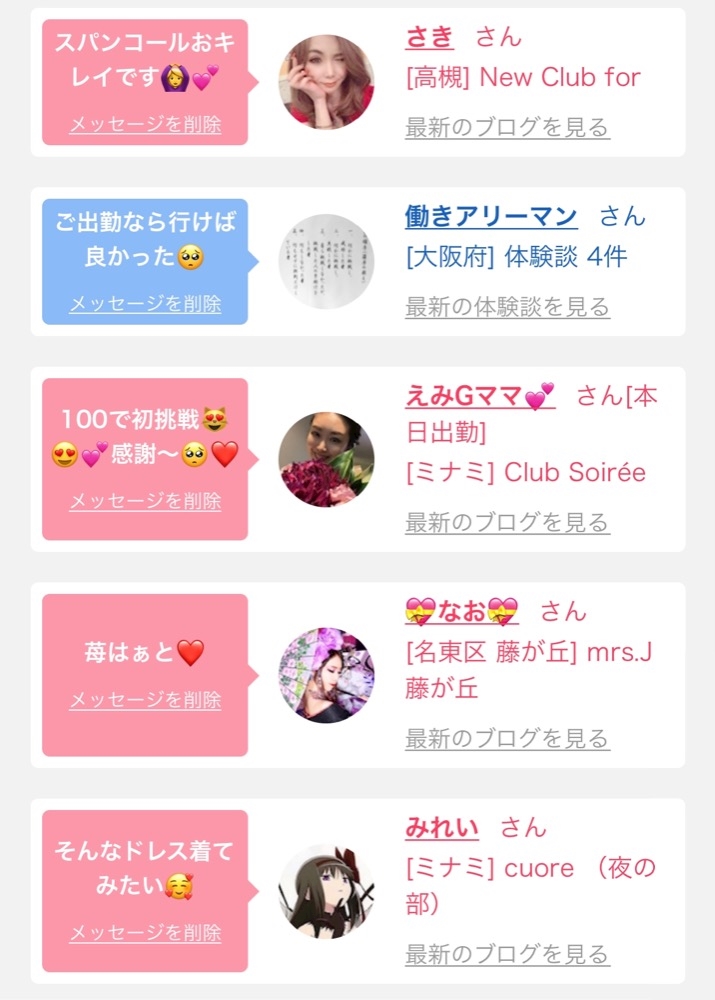715x1000 pixels.
Task: Tap 働きアリーマン's avatar image
Action: [x=326, y=261]
